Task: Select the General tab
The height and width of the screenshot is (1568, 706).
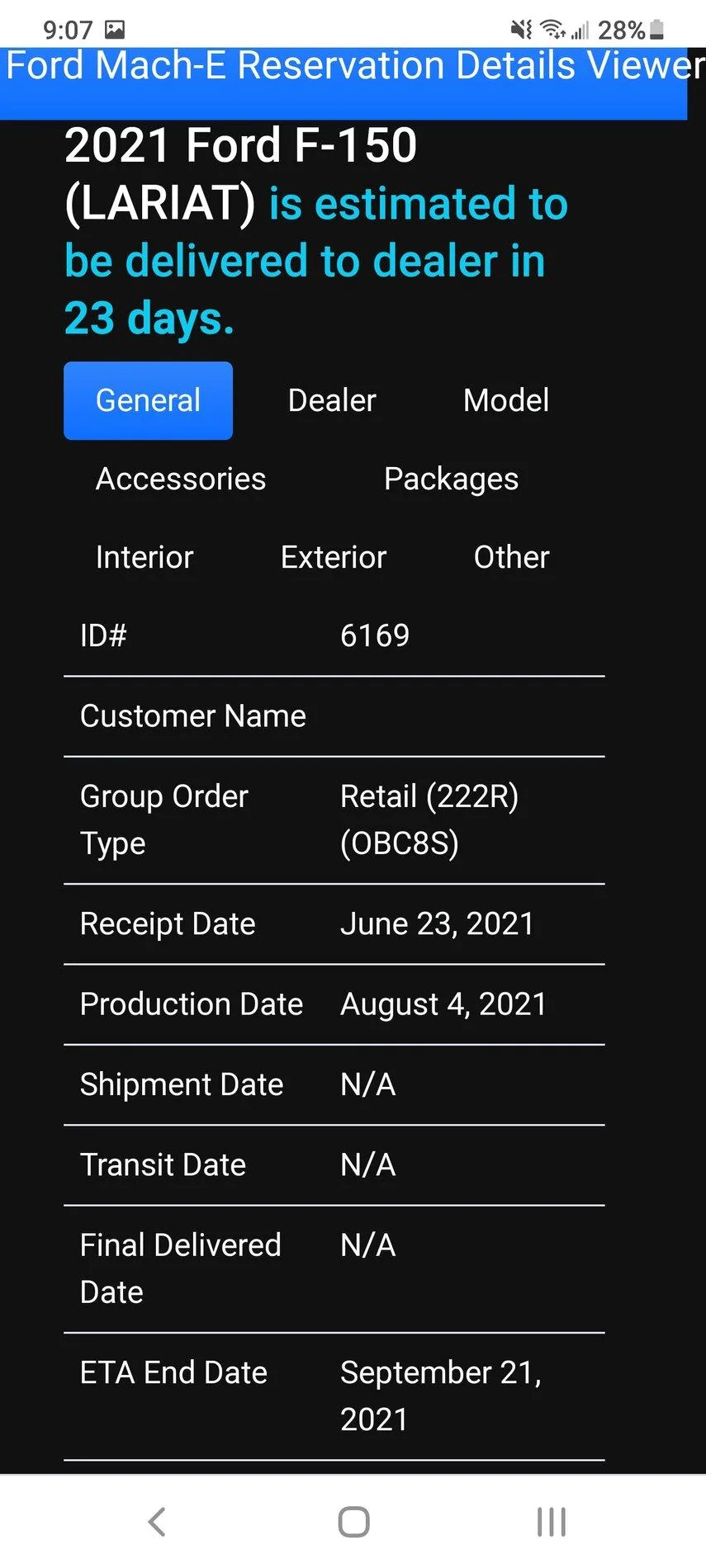Action: [148, 400]
